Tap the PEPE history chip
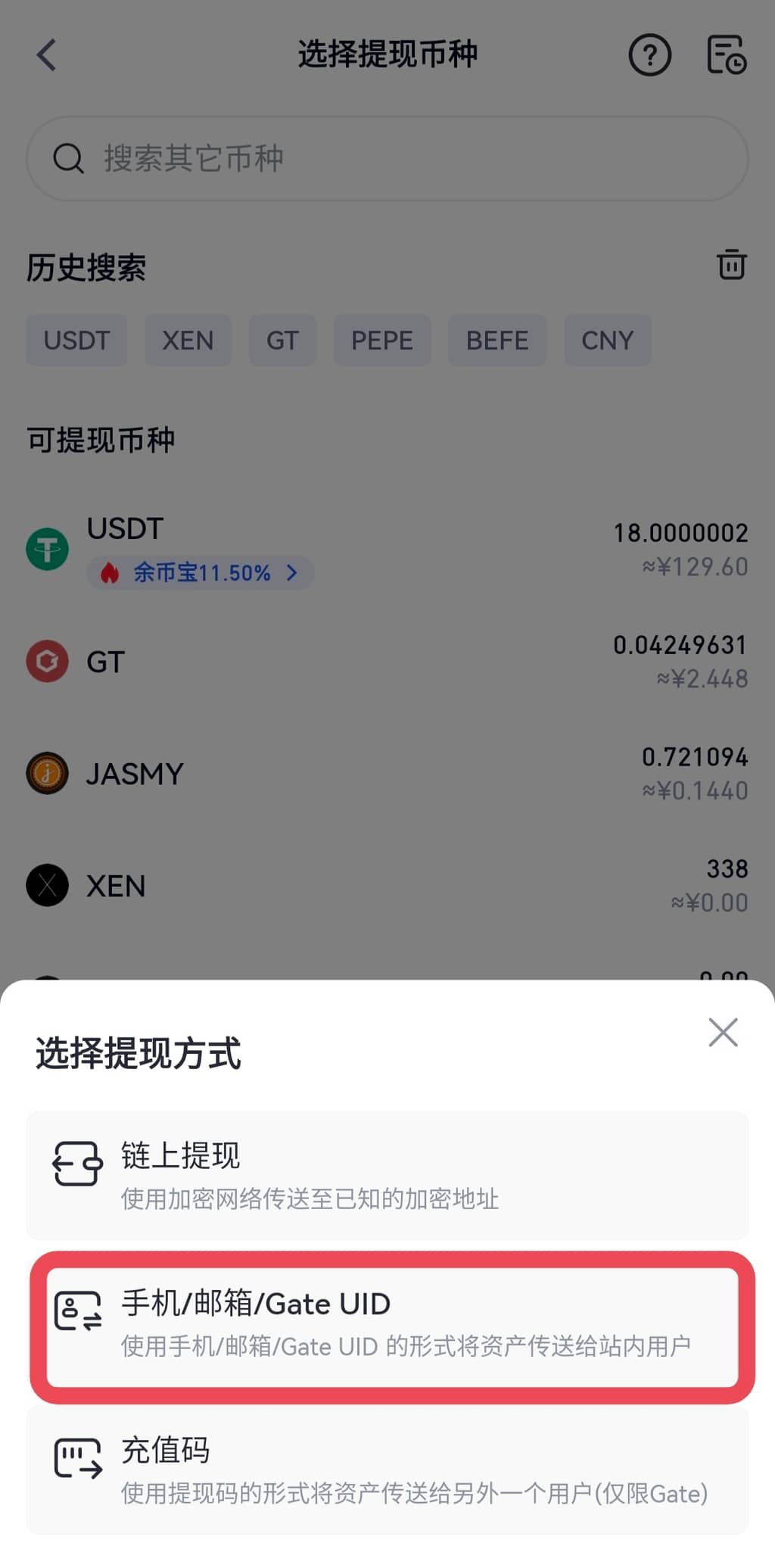Screen dimensions: 775x1568 382,341
